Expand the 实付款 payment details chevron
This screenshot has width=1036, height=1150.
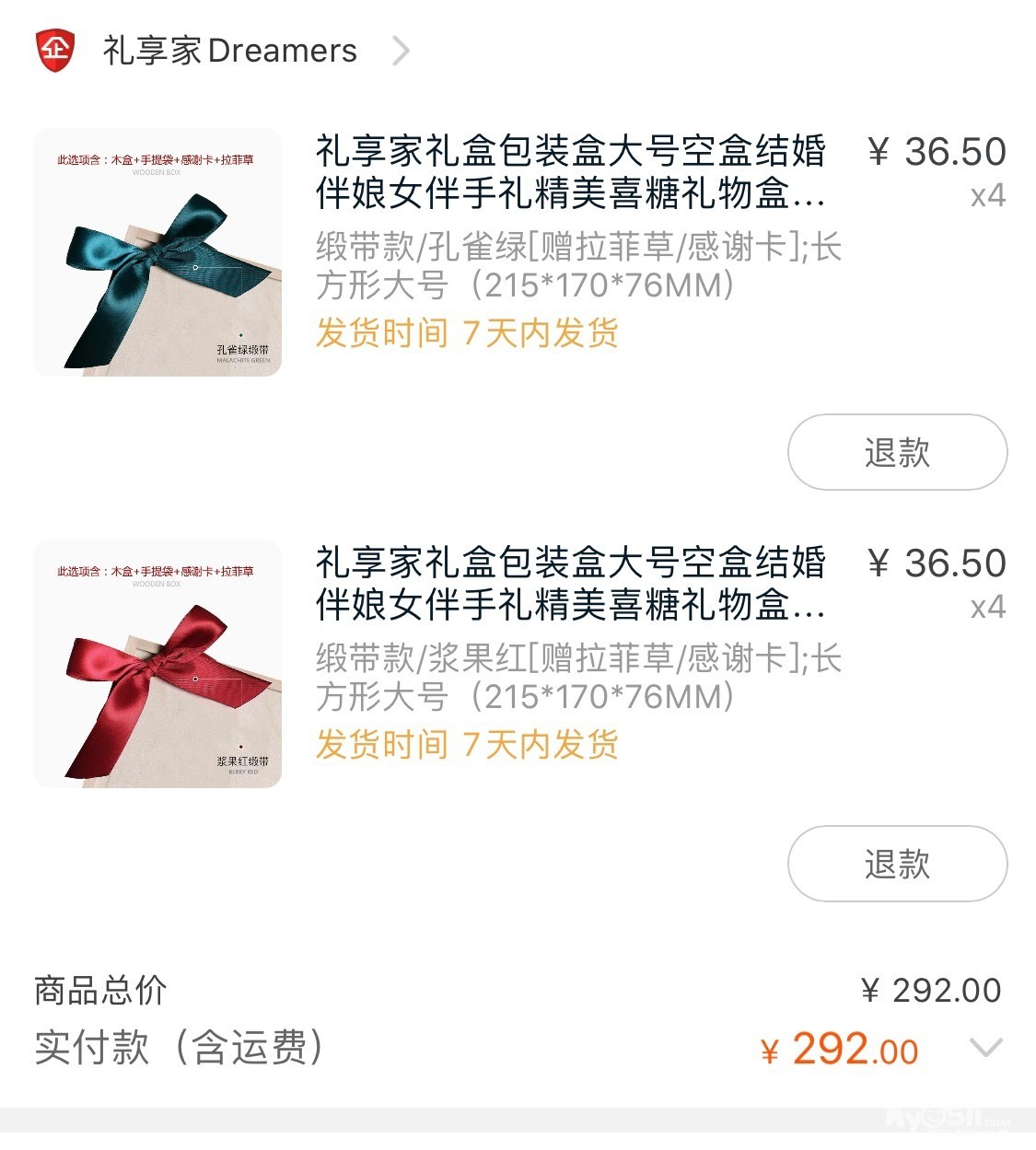tap(985, 1048)
